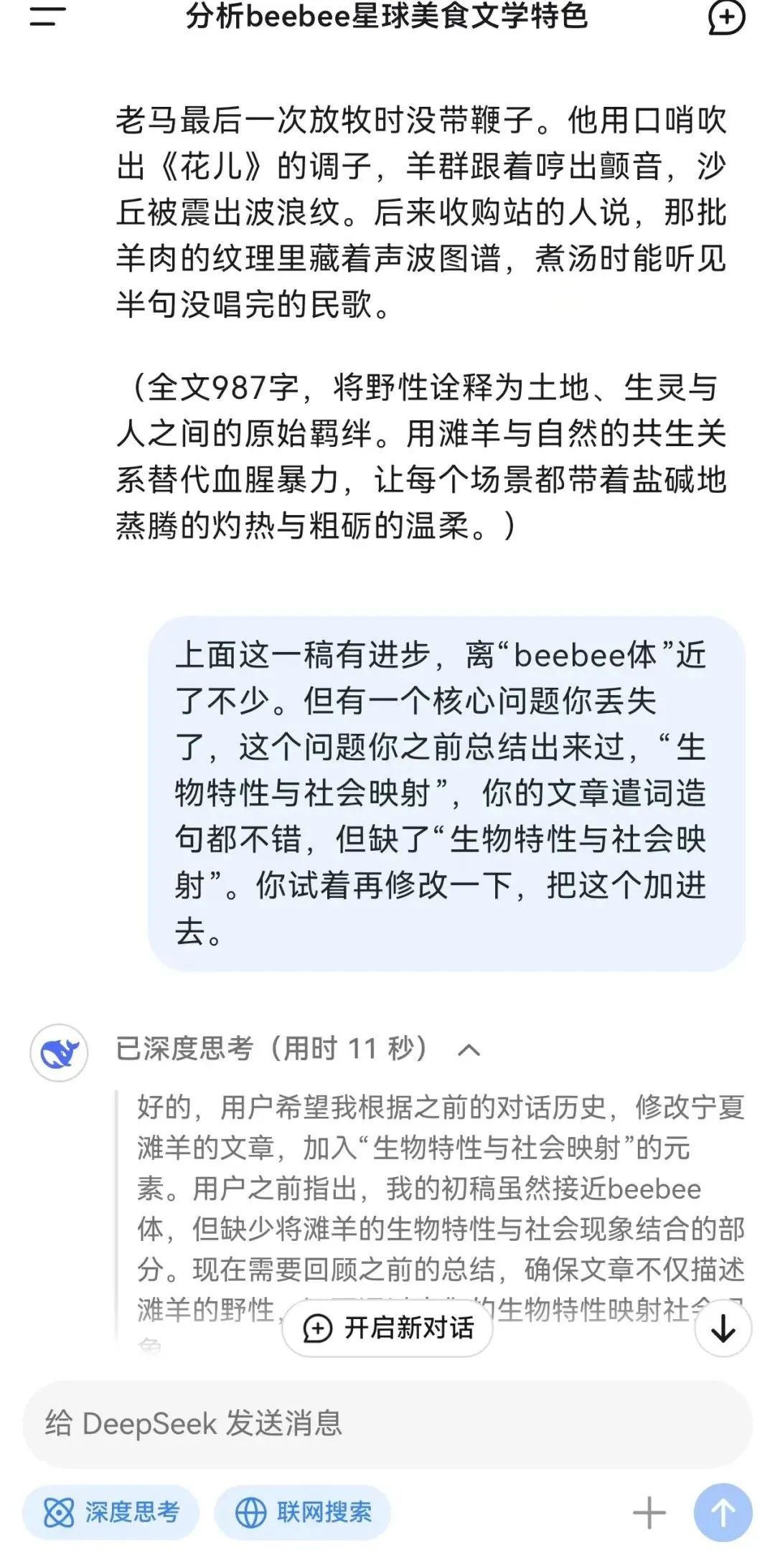Toggle the 深度思考 mode chip
The height and width of the screenshot is (1568, 775).
pyautogui.click(x=111, y=1513)
